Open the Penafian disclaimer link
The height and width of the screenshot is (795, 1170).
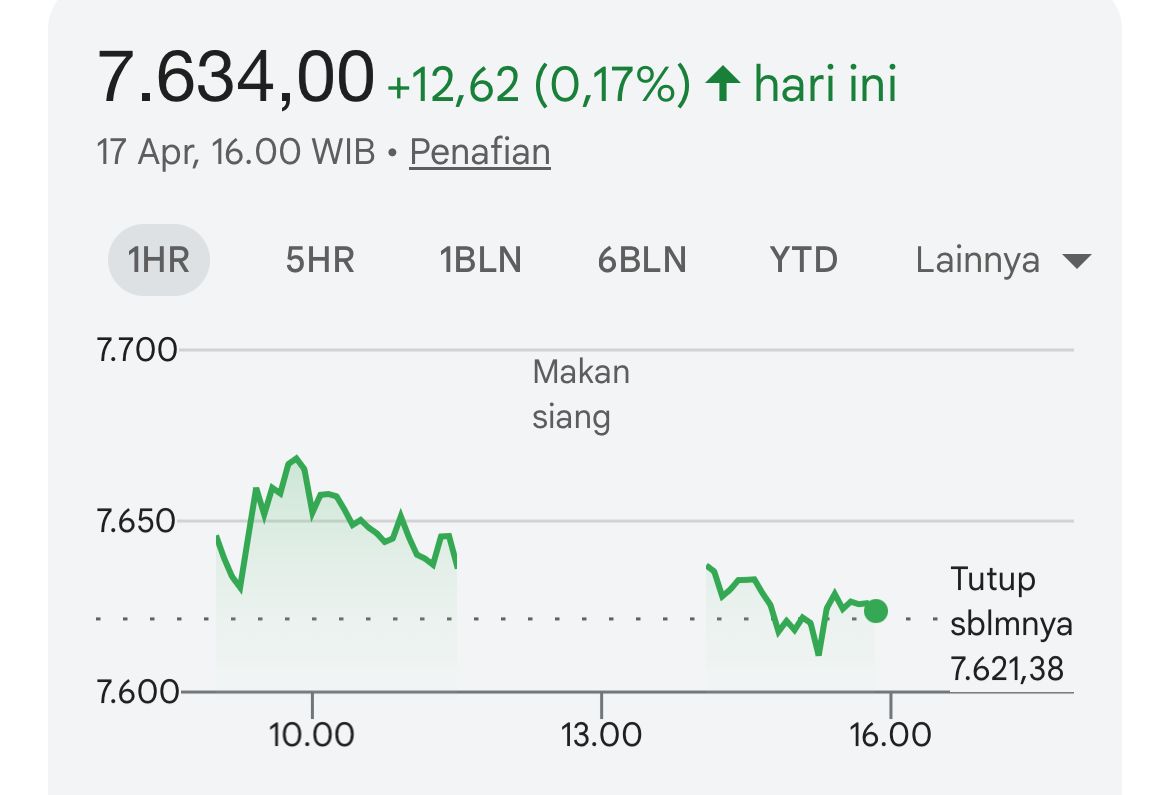(480, 152)
